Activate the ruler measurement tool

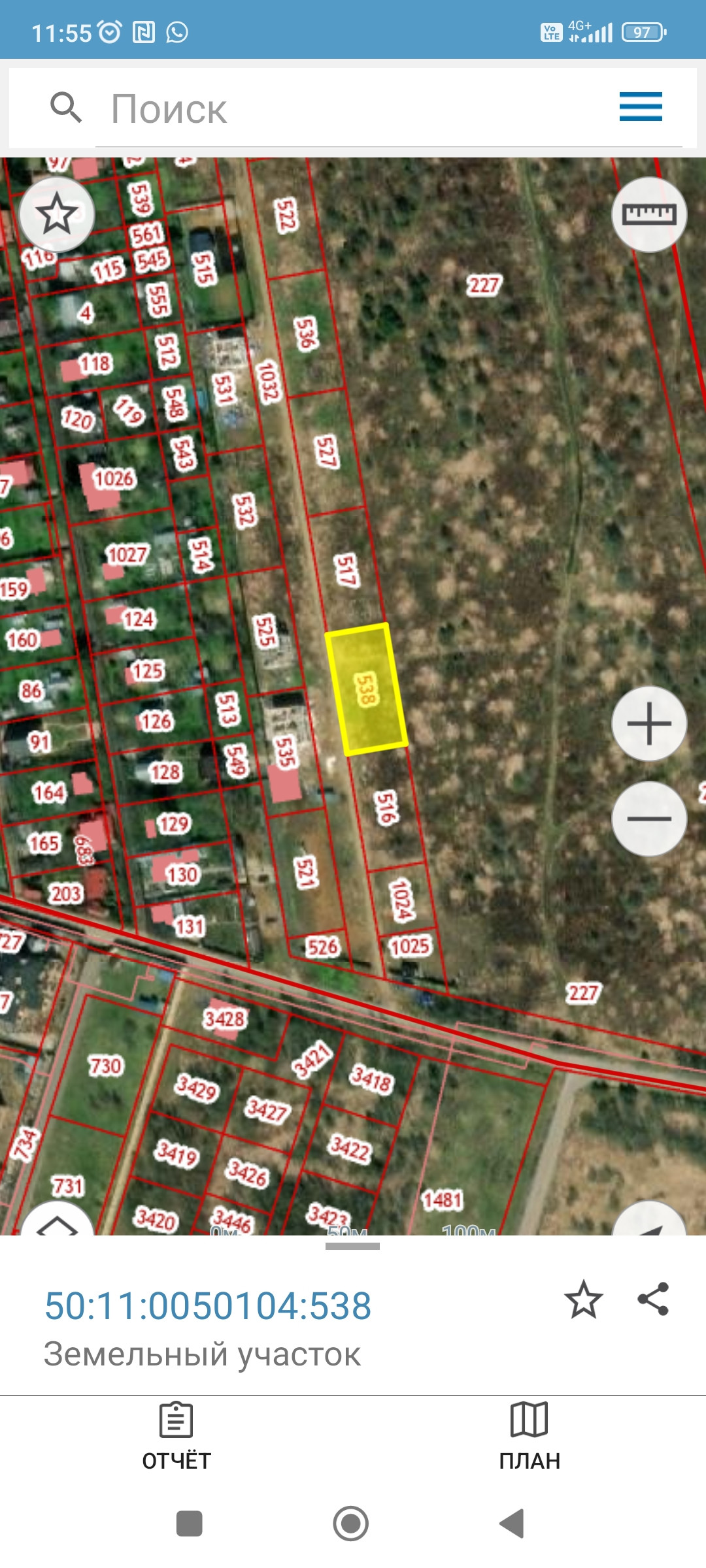[x=648, y=214]
